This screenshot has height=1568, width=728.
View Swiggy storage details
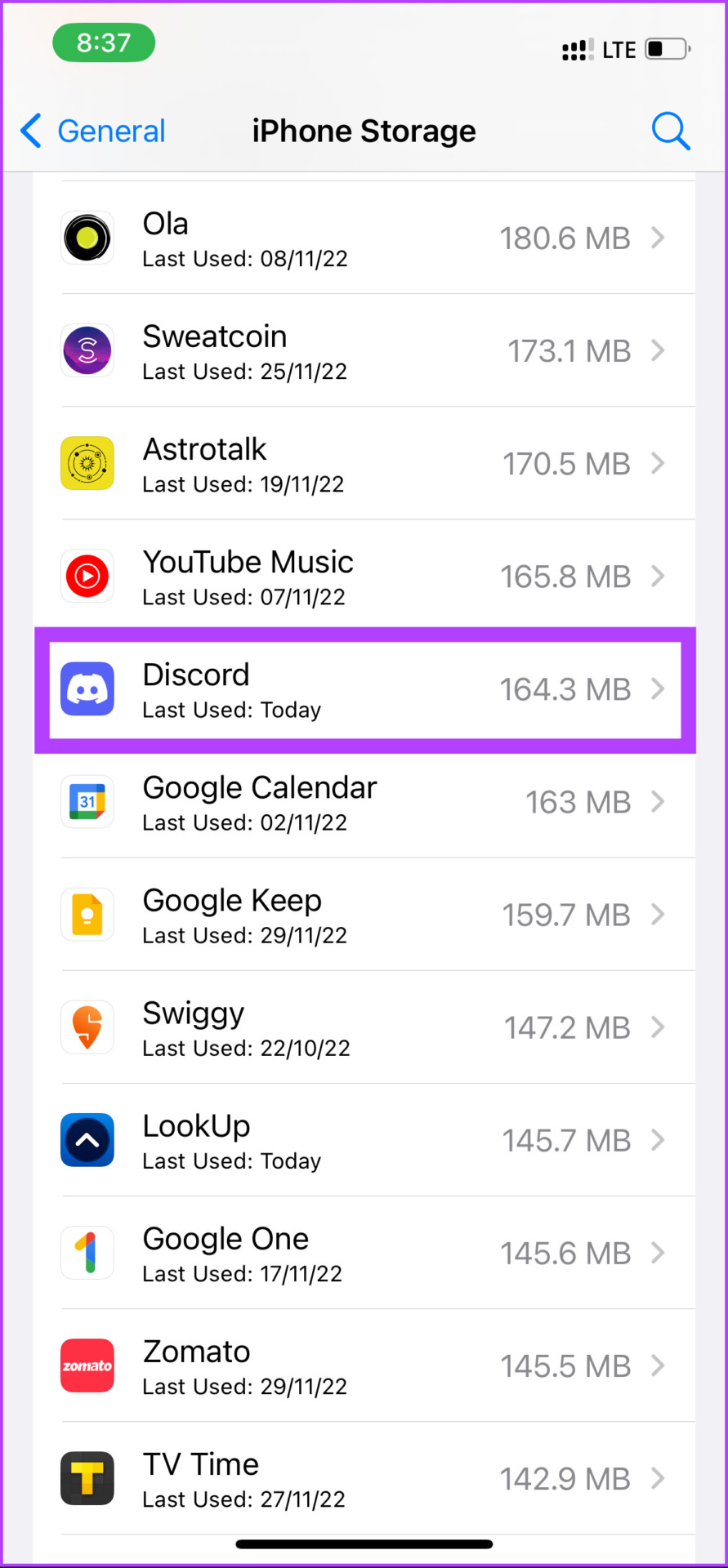364,1027
